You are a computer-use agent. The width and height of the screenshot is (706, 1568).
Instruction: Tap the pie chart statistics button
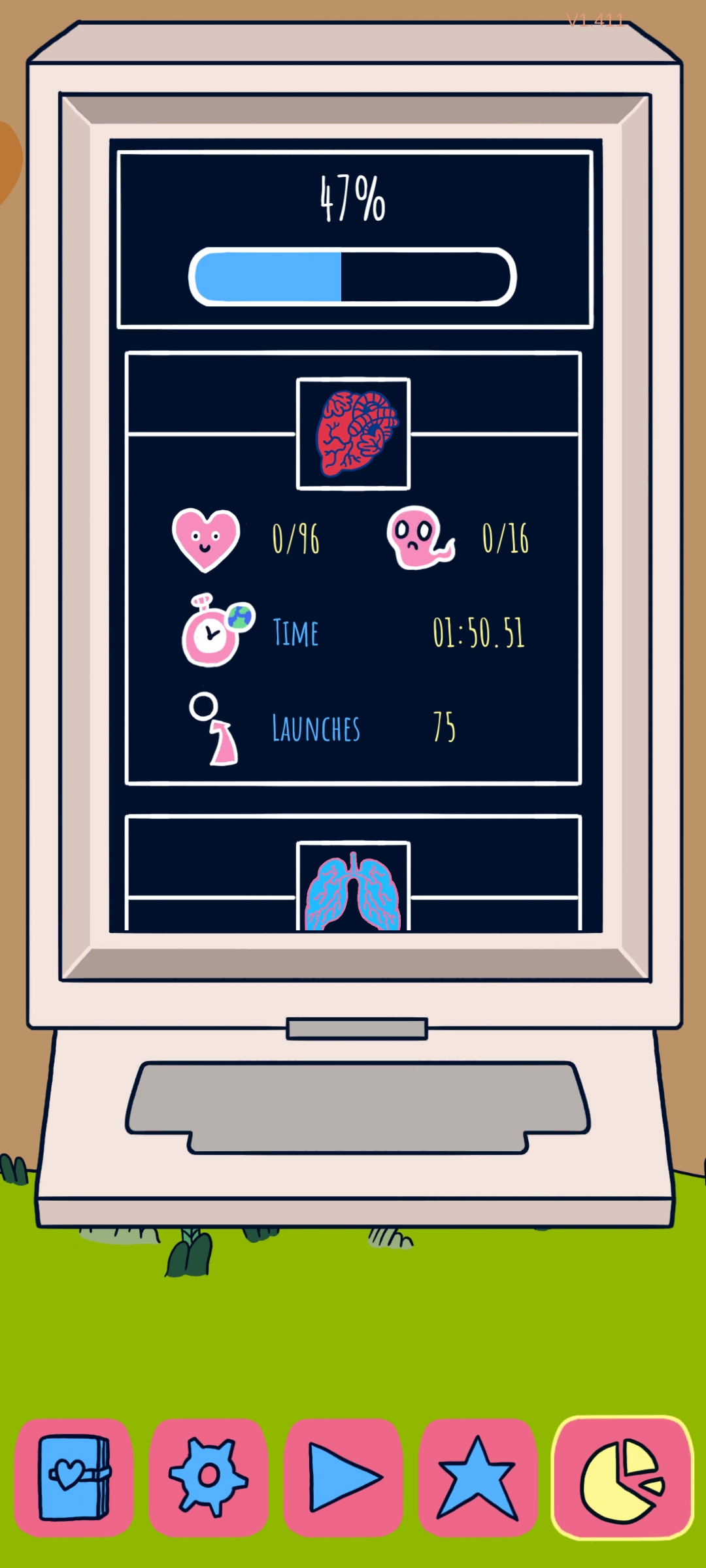pyautogui.click(x=622, y=1478)
